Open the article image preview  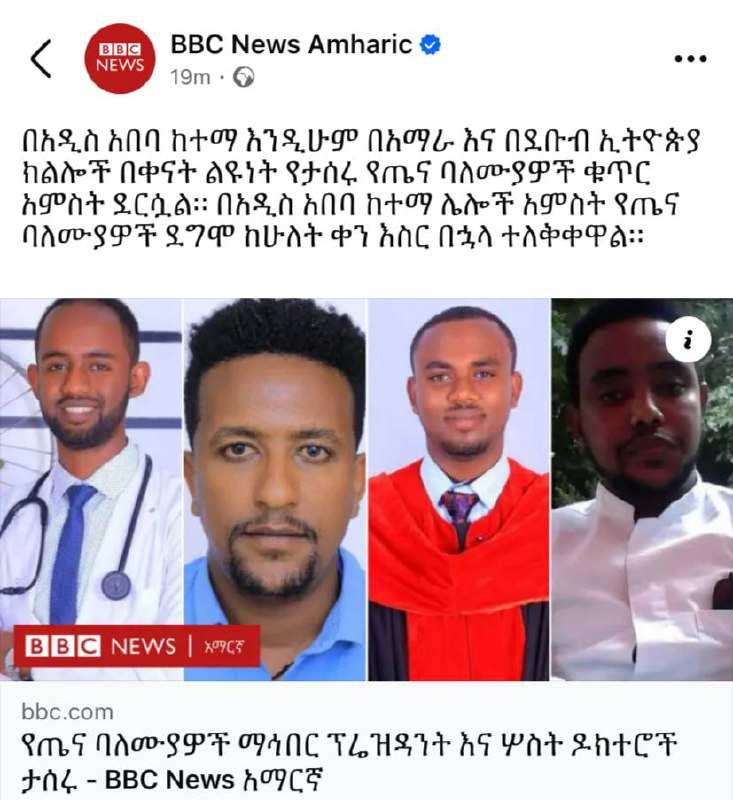366,490
